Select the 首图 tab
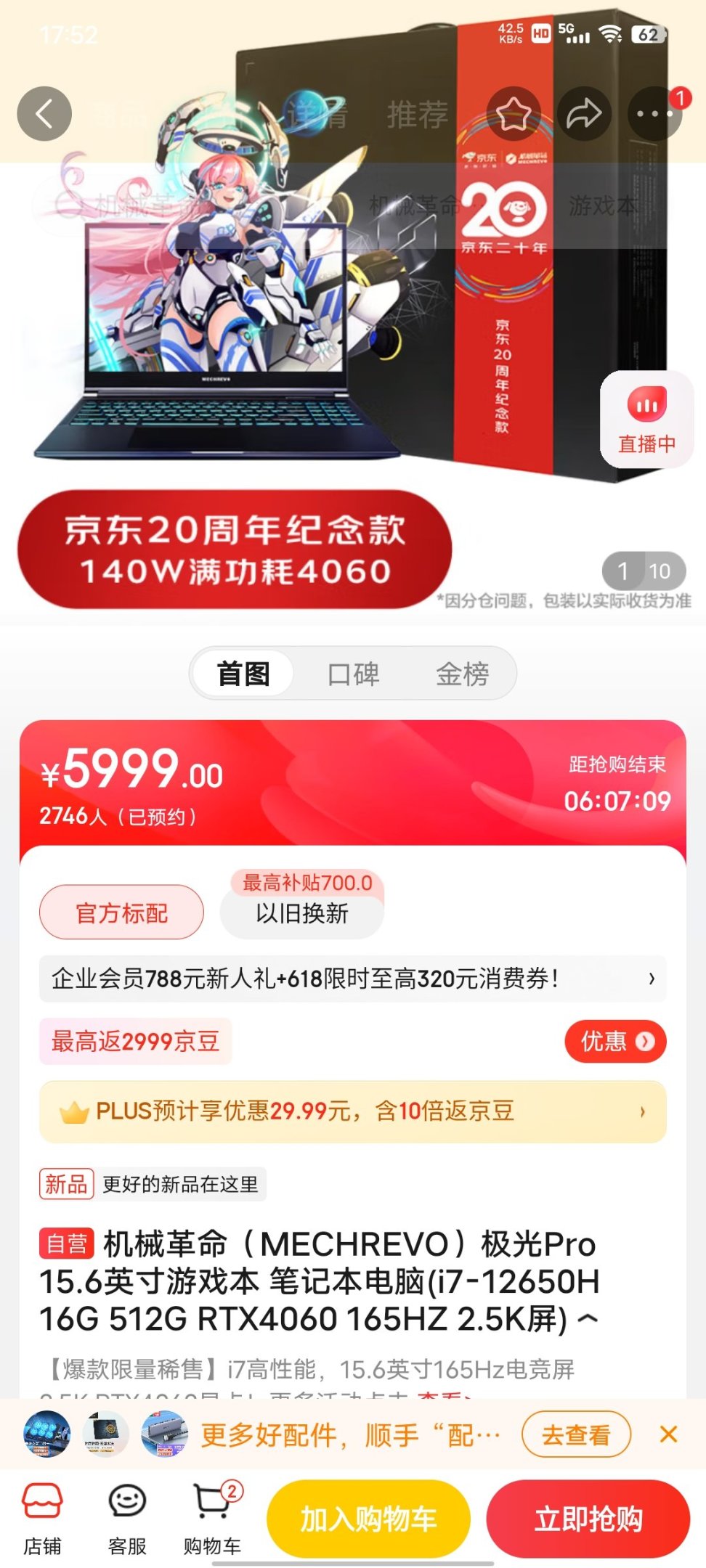The width and height of the screenshot is (706, 1568). point(243,674)
